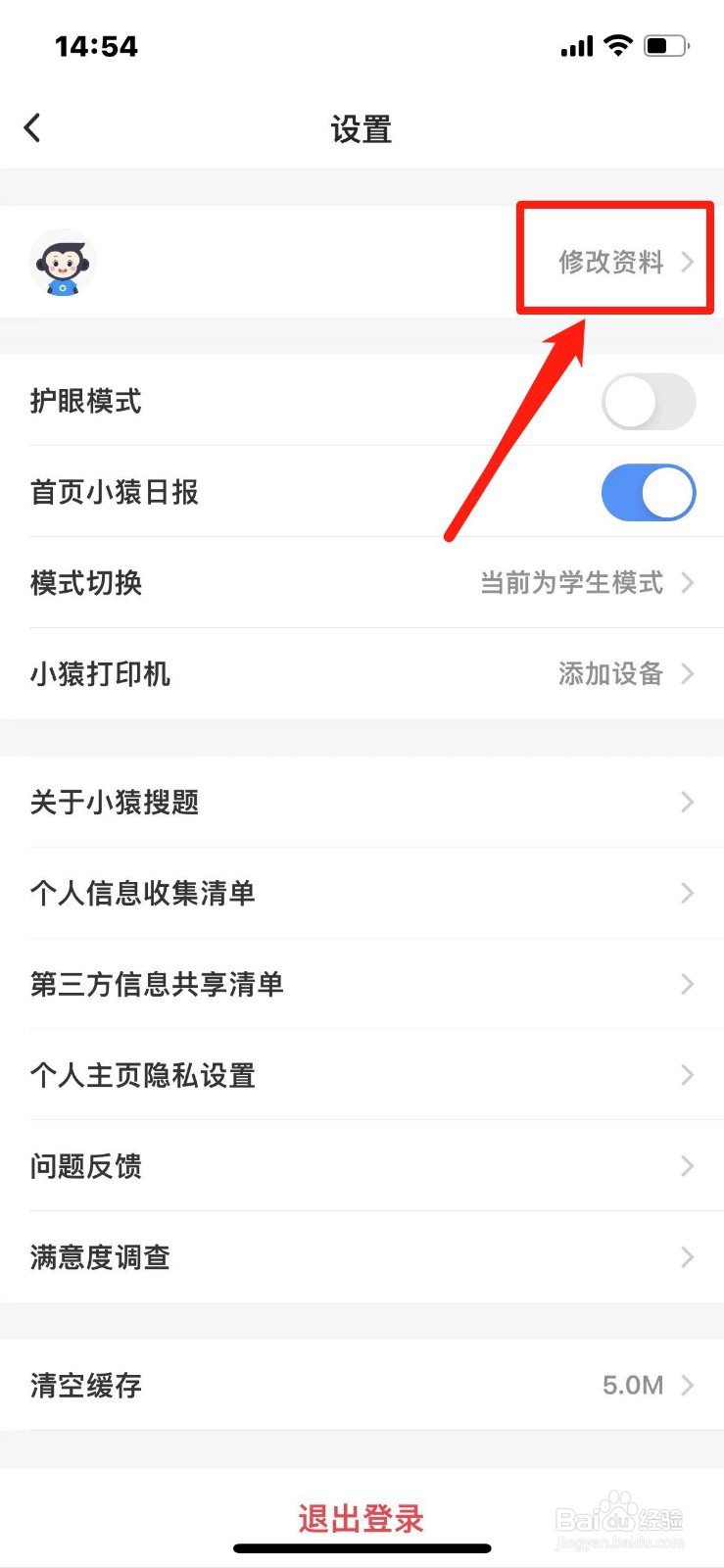
Task: Tap 退出登录 to log out
Action: (x=362, y=1518)
